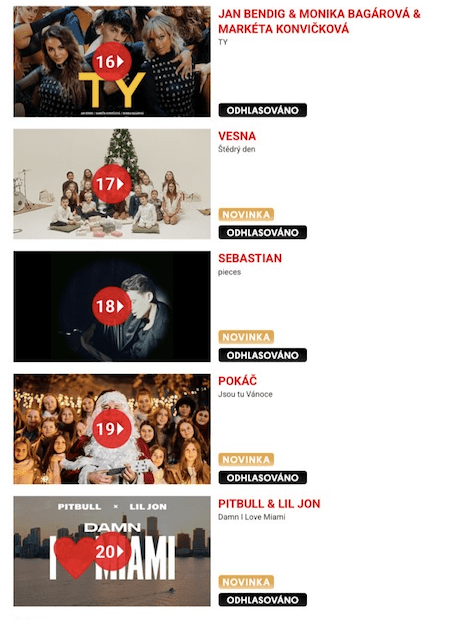Play Pokáč's Jsou tu Vánoce video
Viewport: 470px width, 620px height.
112,429
